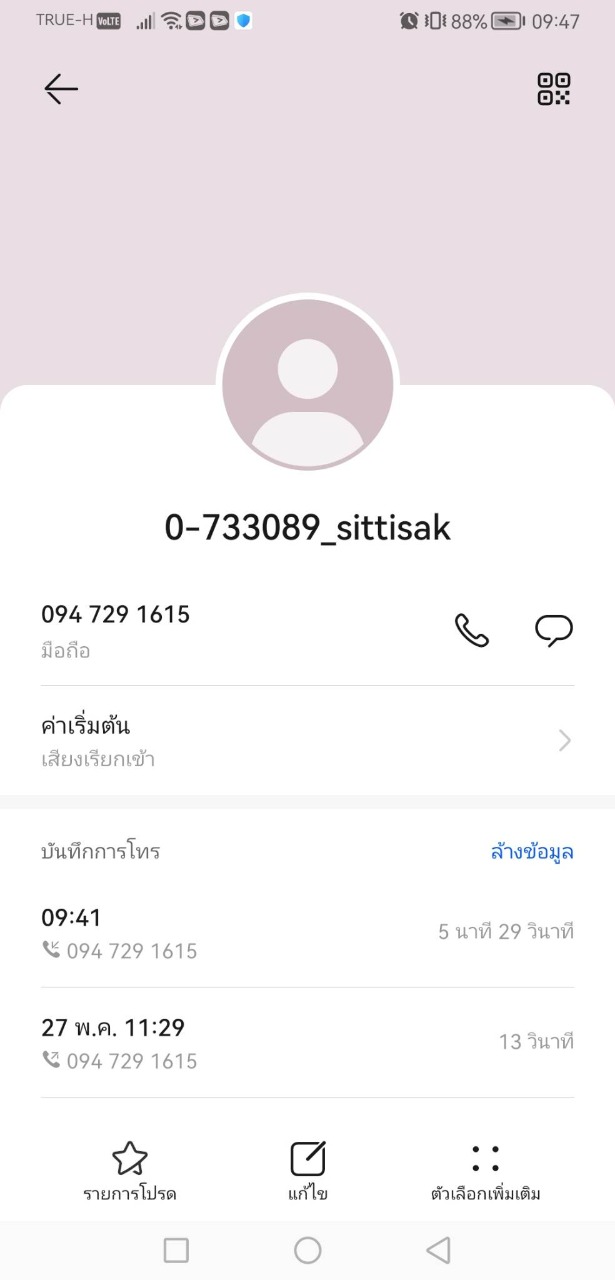Add contact to รายการโปรด favorites
615x1280 pixels.
click(x=130, y=1172)
